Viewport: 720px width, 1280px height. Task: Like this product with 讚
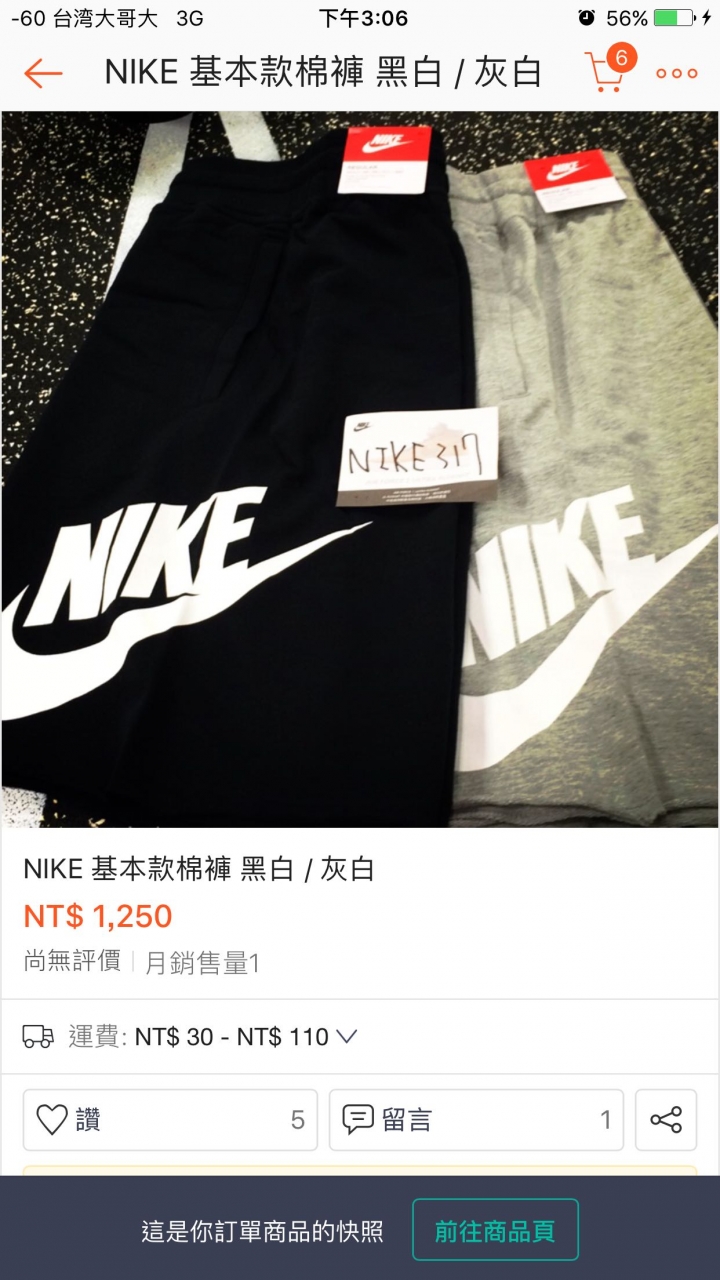[x=170, y=1120]
